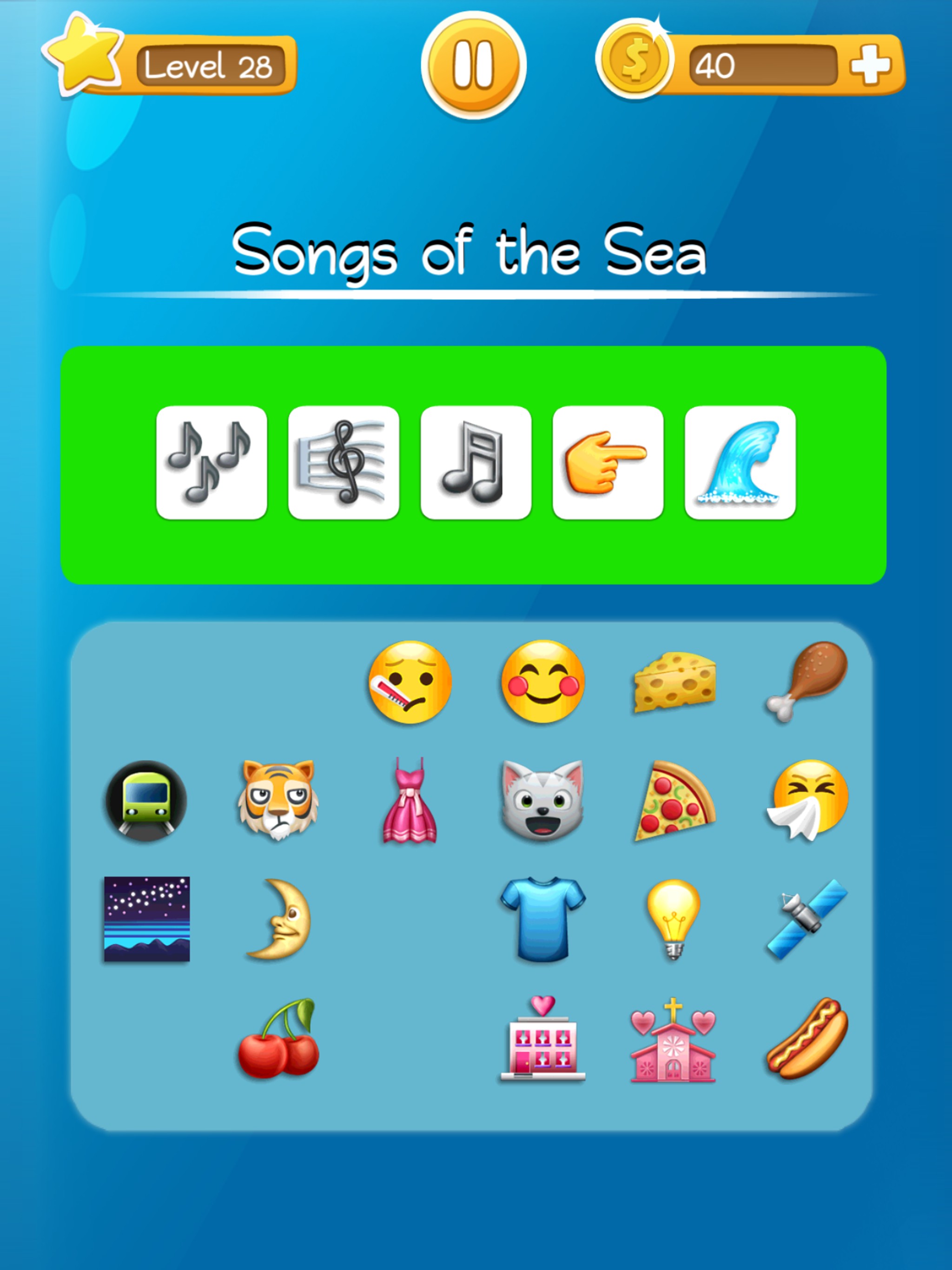Choose the starry night sky emoji
This screenshot has height=1270, width=952.
146,919
